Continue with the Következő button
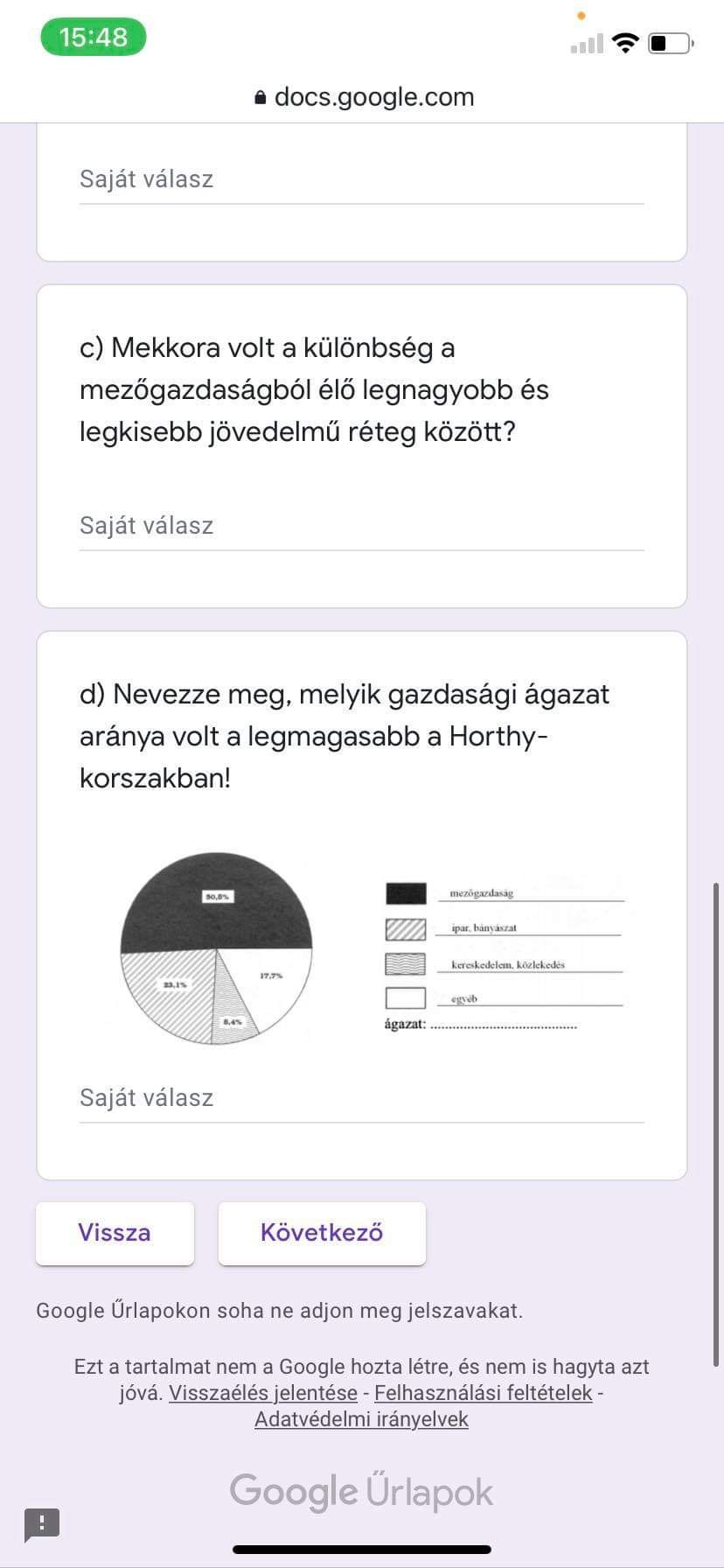This screenshot has height=1568, width=724. coord(322,1233)
